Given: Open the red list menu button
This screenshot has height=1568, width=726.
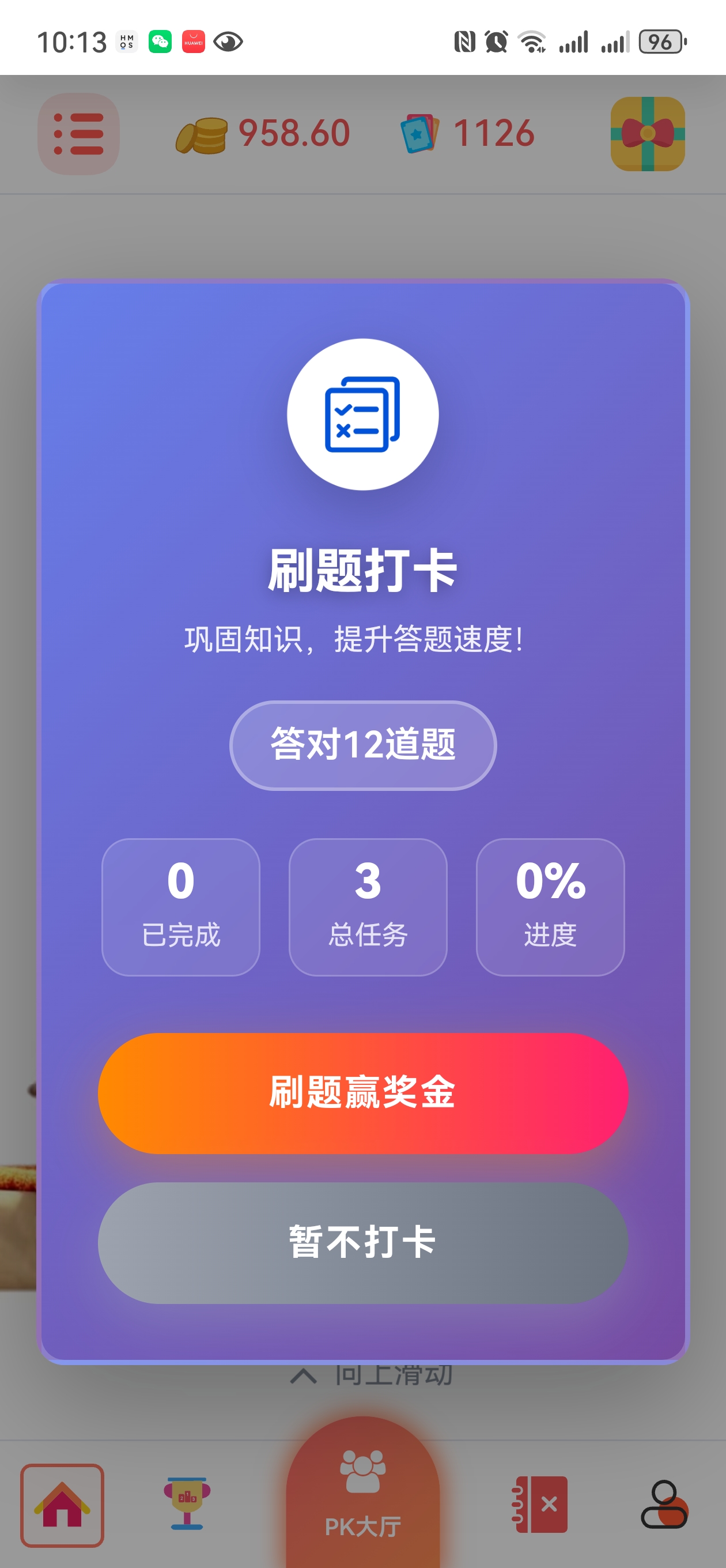Looking at the screenshot, I should point(78,134).
